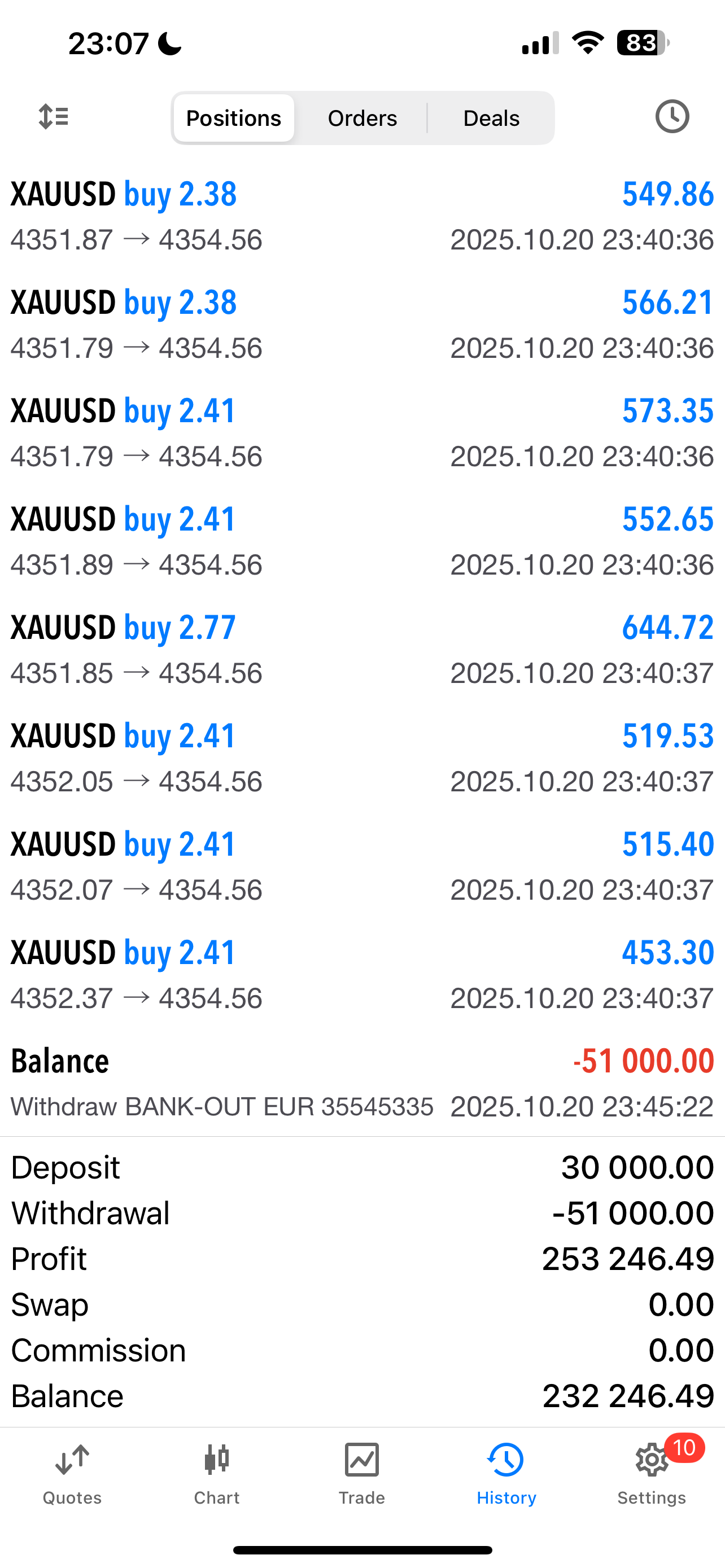Open the Trade tab
Viewport: 725px width, 1568px height.
coord(362,1473)
